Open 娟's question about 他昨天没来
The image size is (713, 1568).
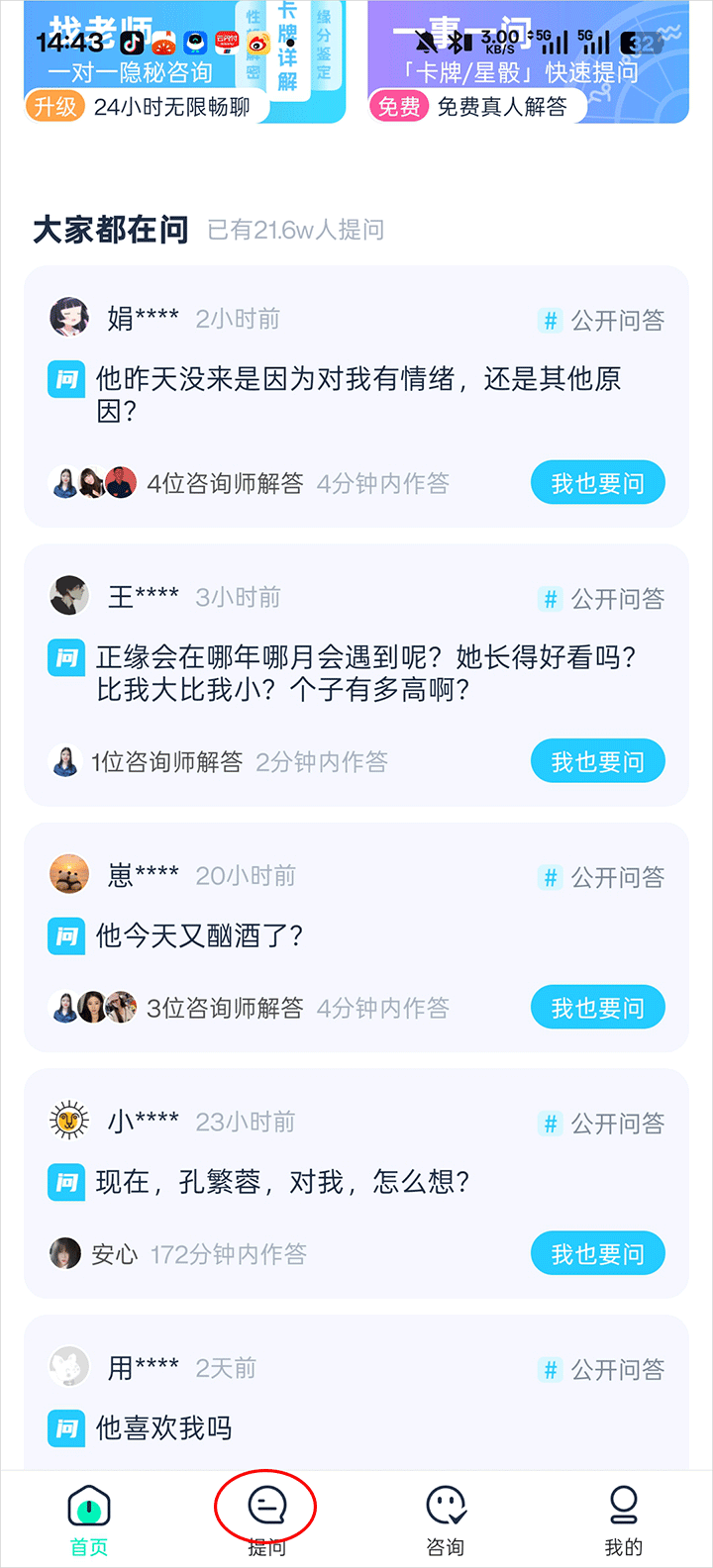(x=356, y=393)
